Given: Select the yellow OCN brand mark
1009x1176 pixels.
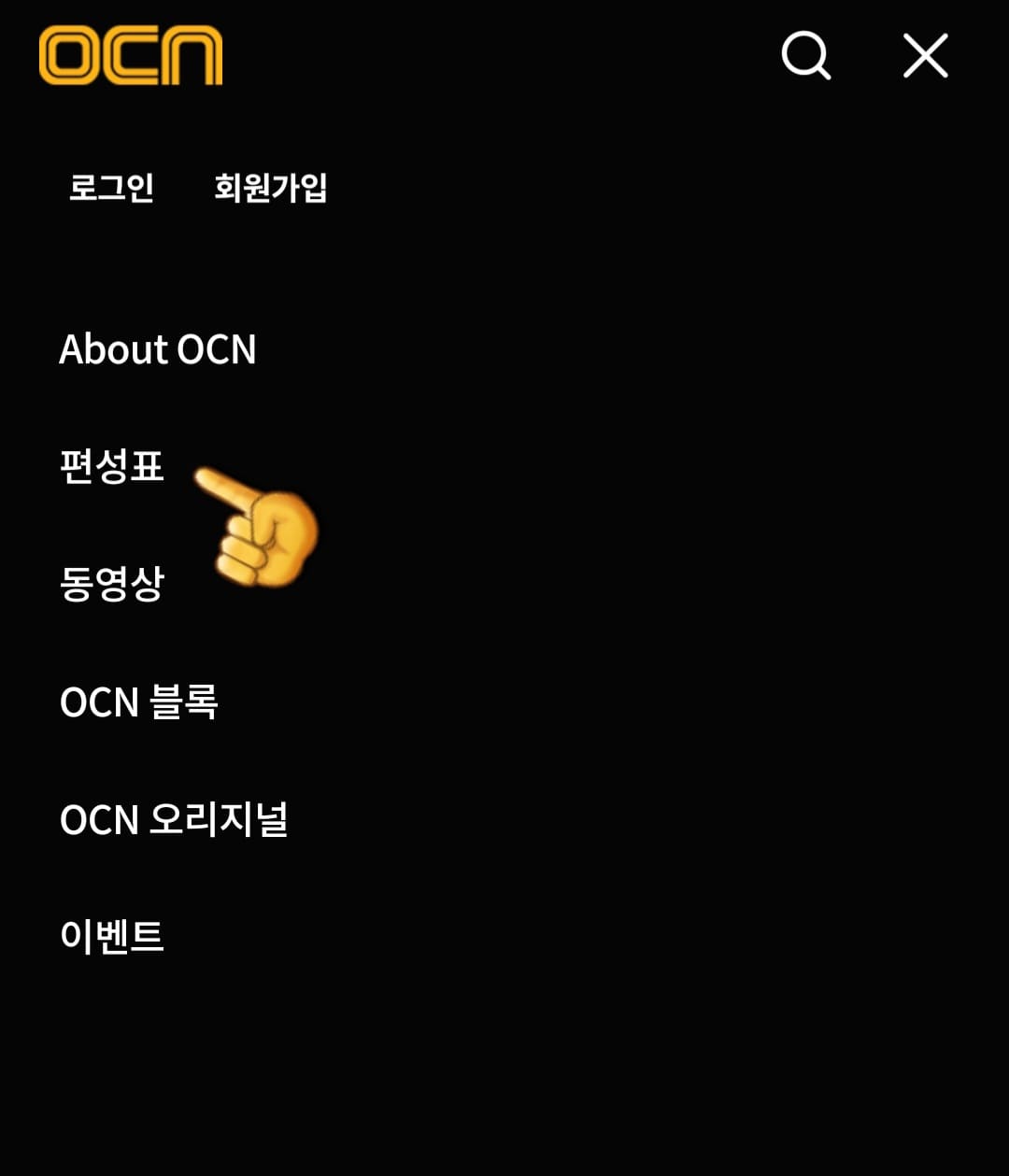Looking at the screenshot, I should click(131, 56).
